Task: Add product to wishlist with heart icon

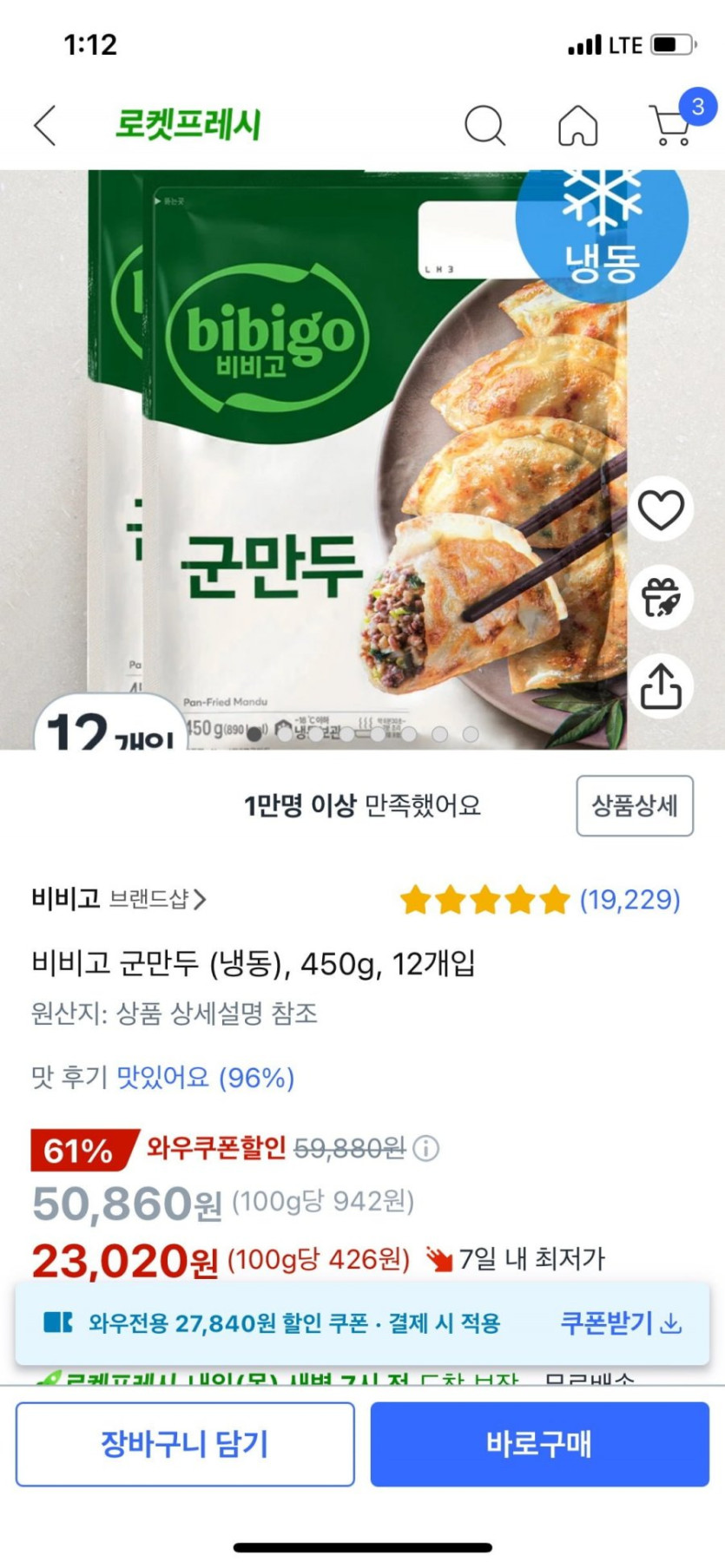Action: [661, 509]
